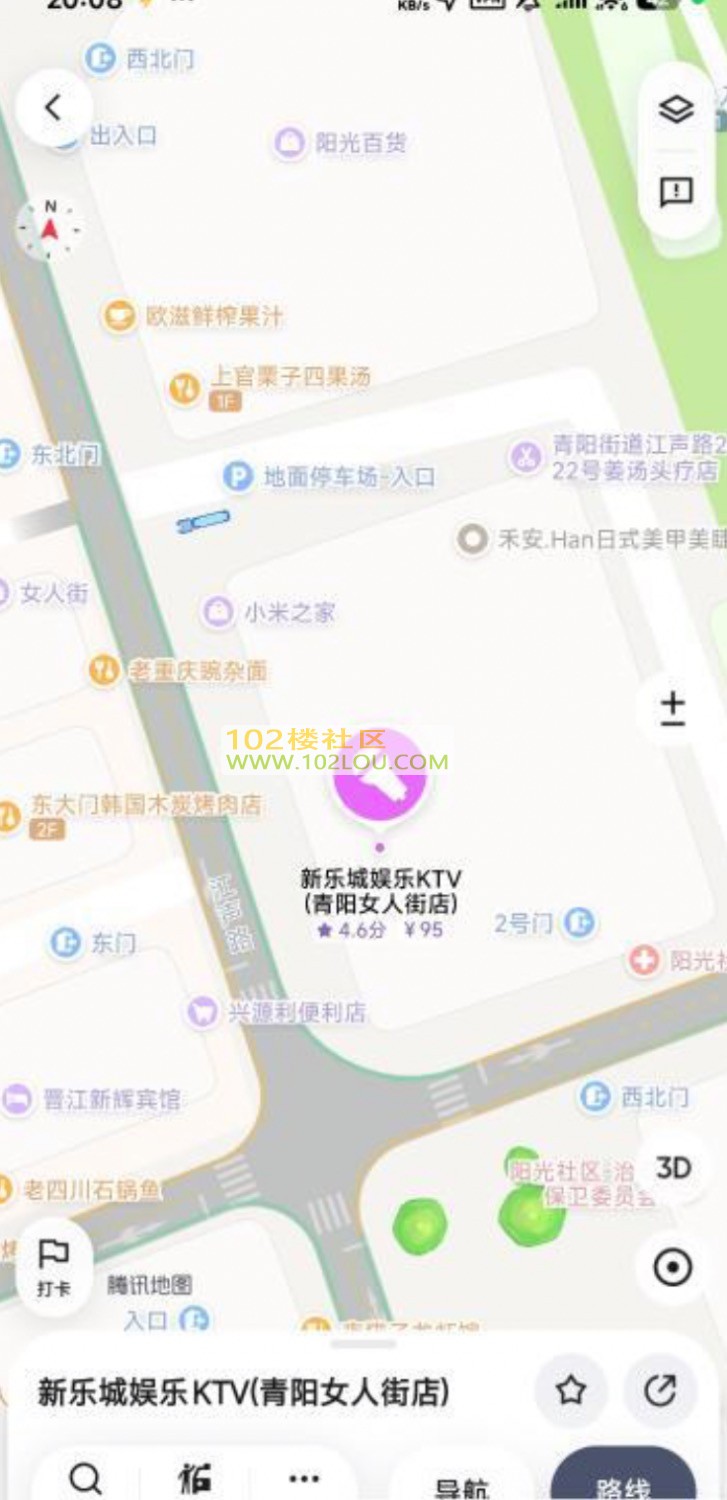Report a map issue via feedback icon
The image size is (727, 1500).
[x=676, y=191]
